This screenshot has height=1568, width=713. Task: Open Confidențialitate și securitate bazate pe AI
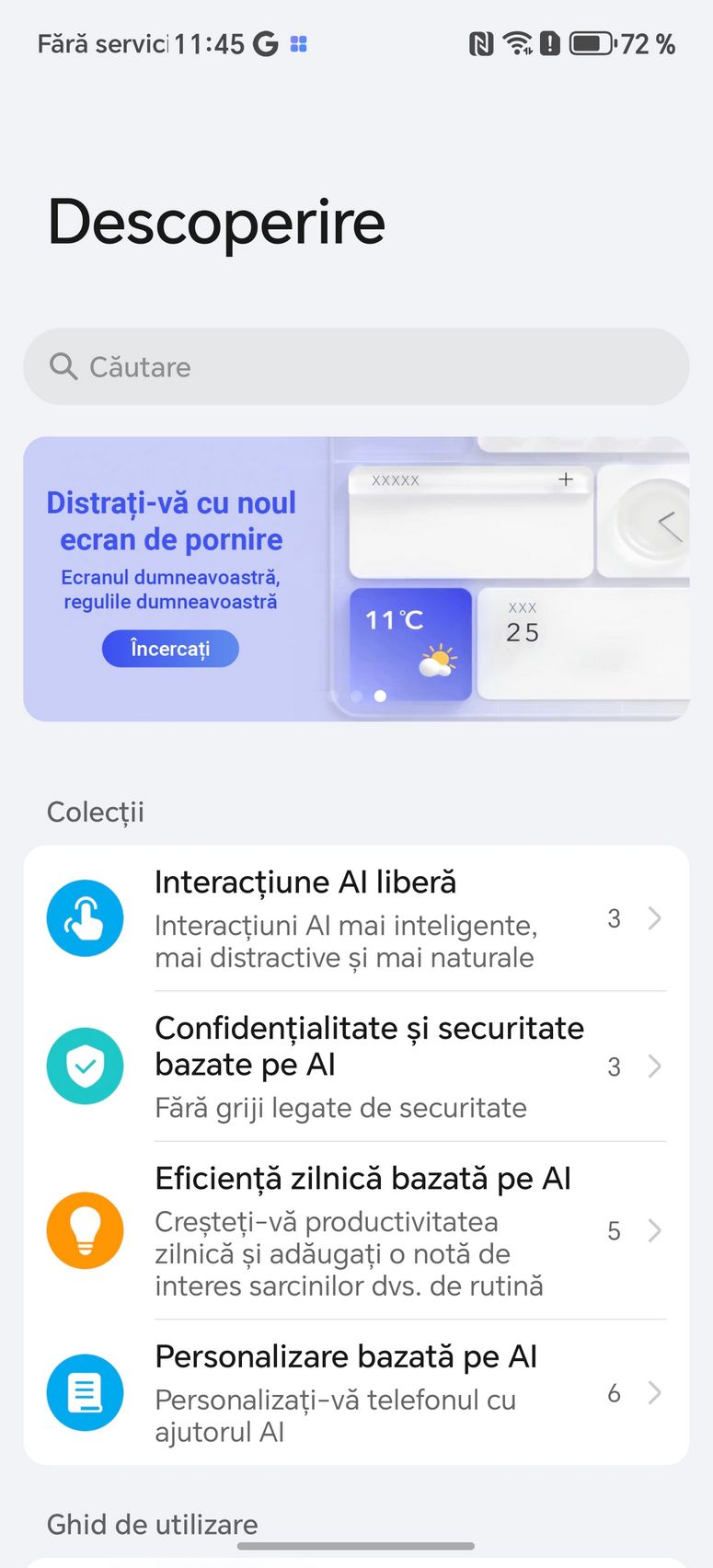[356, 1066]
